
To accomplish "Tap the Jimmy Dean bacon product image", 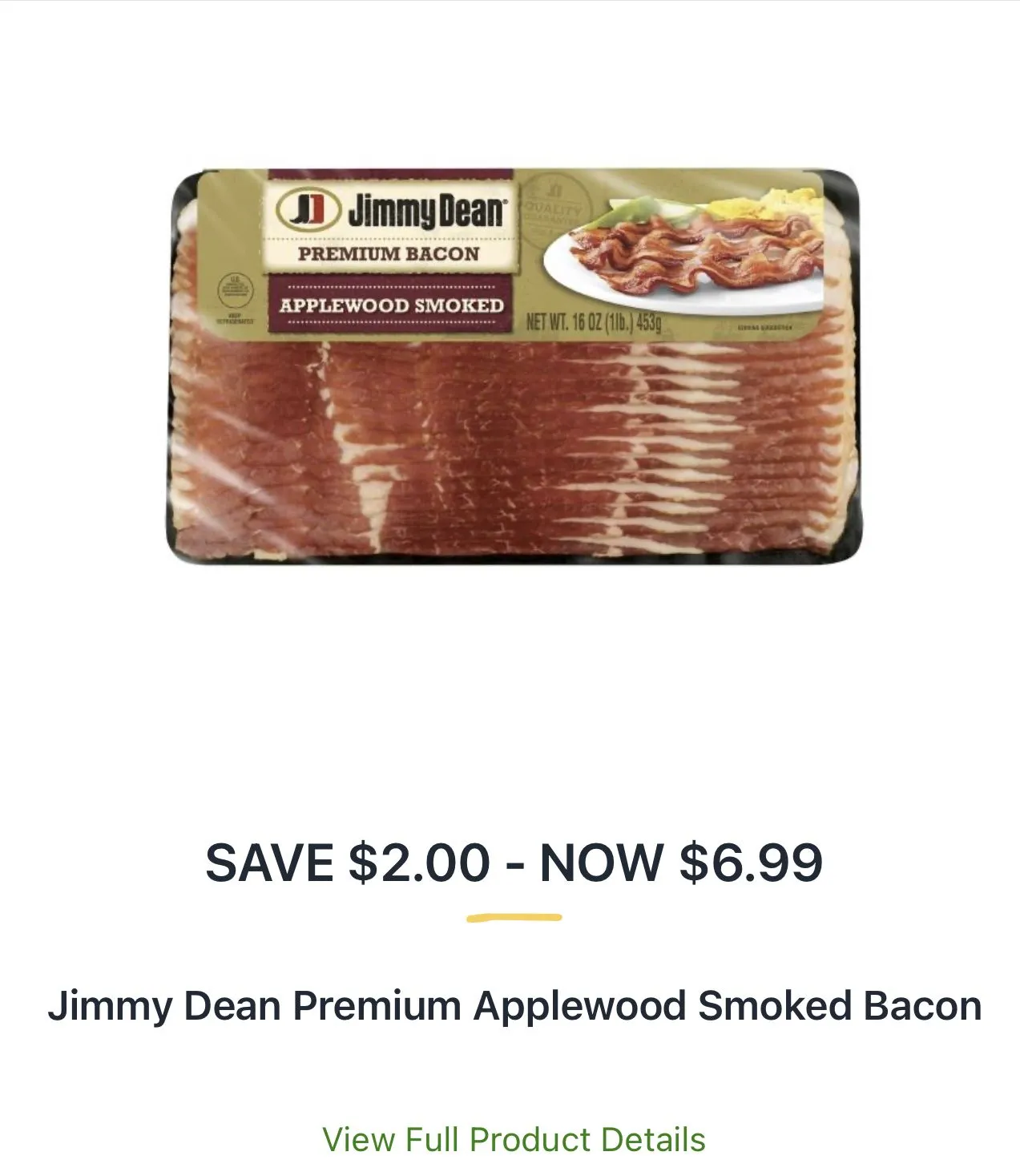I will pyautogui.click(x=514, y=366).
